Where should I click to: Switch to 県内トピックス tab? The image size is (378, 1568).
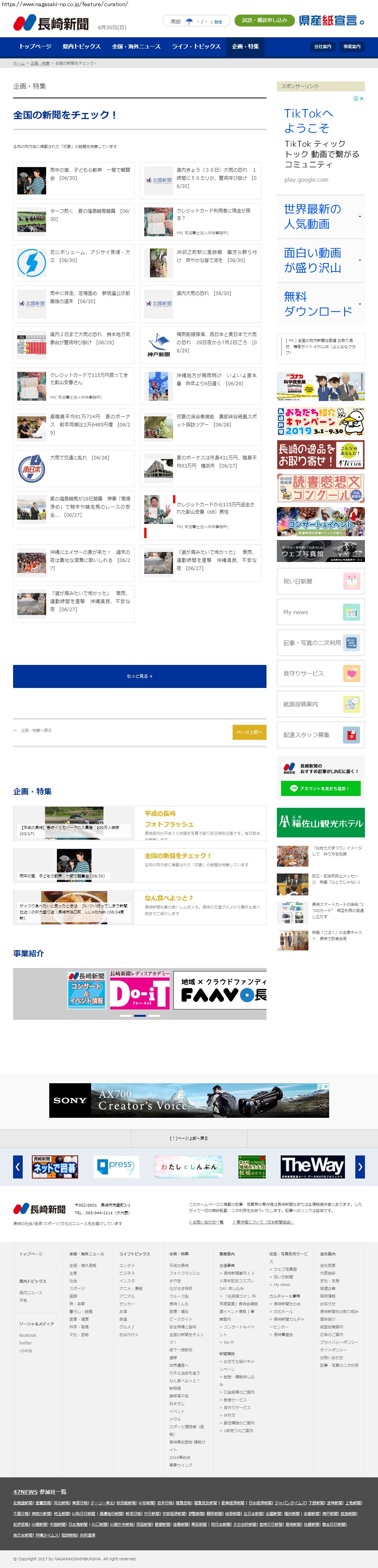81,46
